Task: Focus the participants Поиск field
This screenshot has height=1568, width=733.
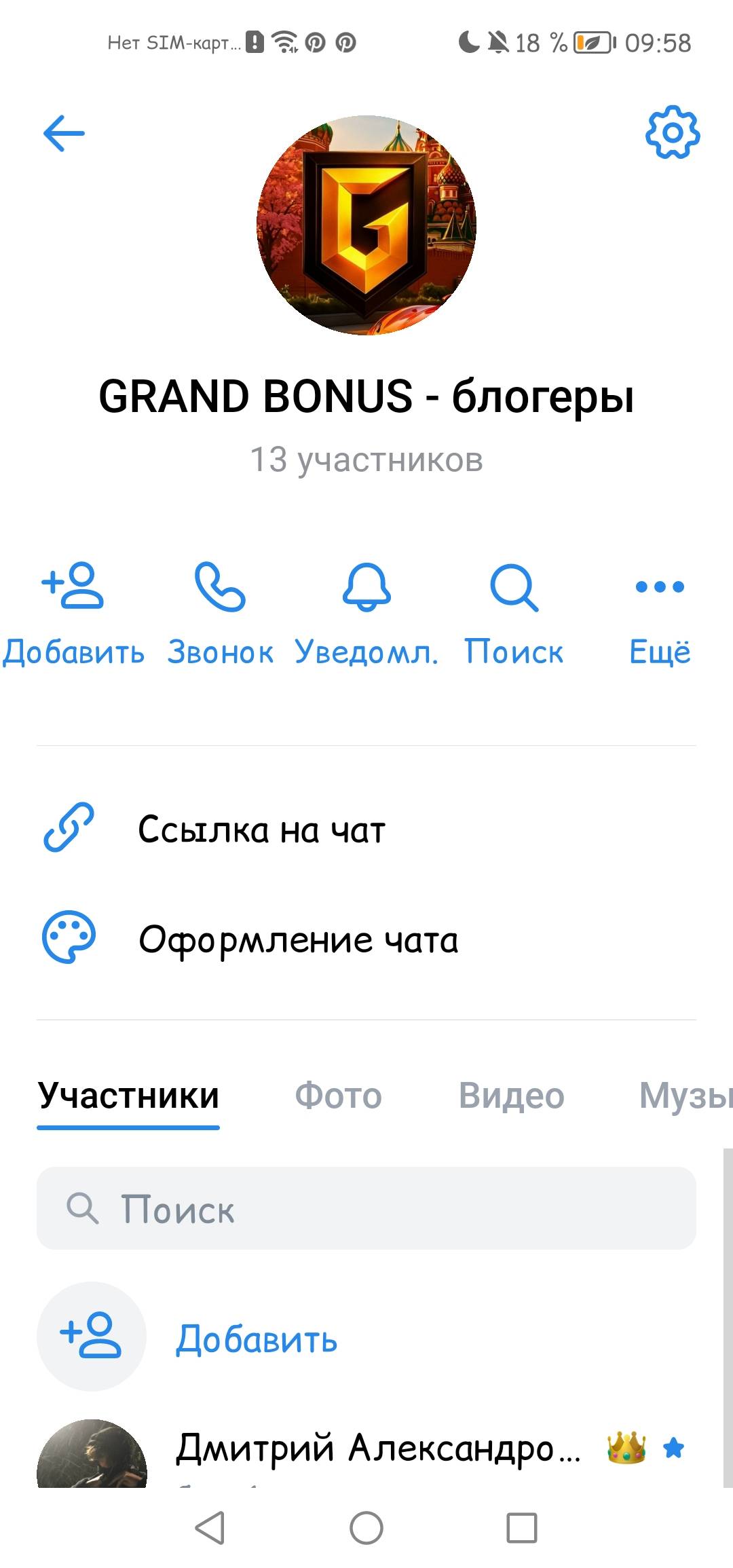Action: point(366,1208)
